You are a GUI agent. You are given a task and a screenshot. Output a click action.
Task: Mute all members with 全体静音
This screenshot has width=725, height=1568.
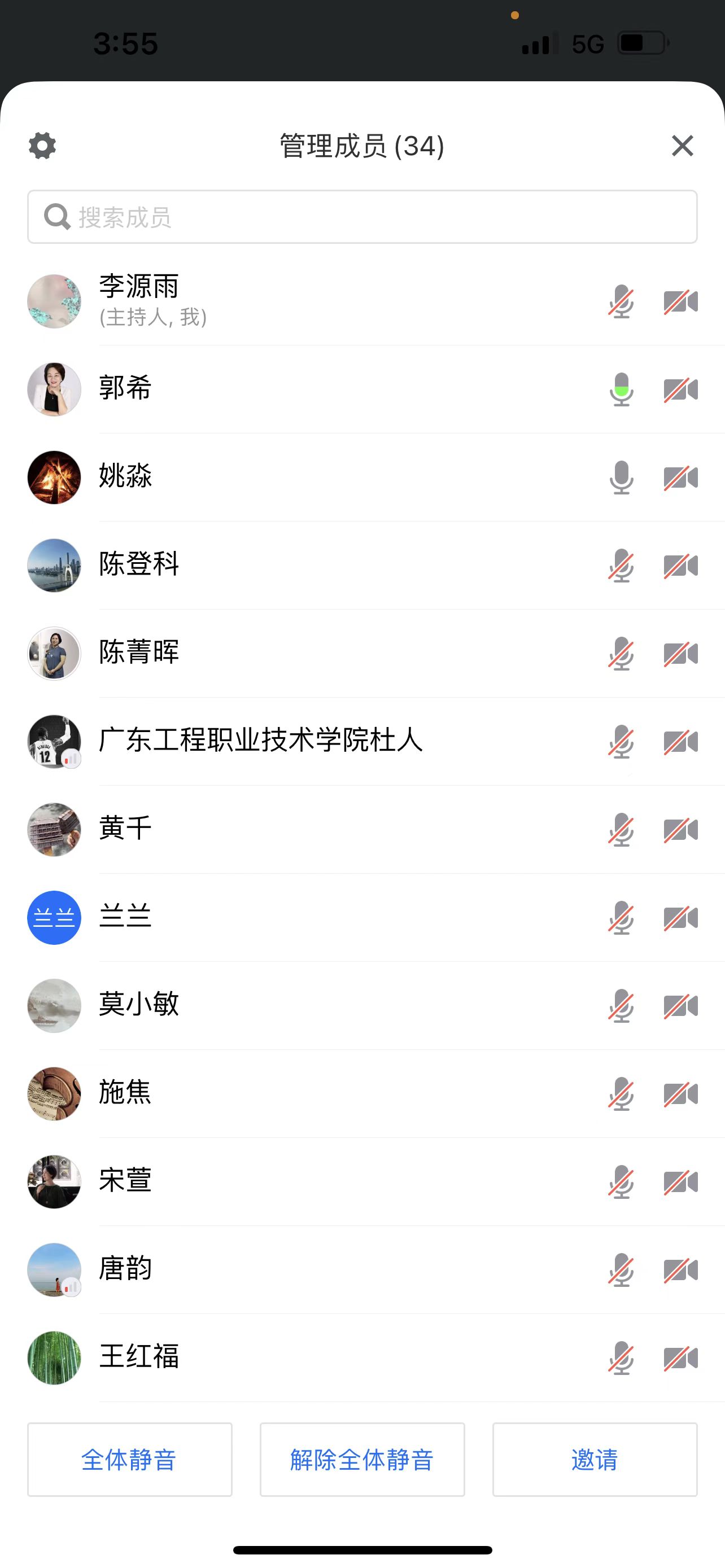click(130, 1460)
